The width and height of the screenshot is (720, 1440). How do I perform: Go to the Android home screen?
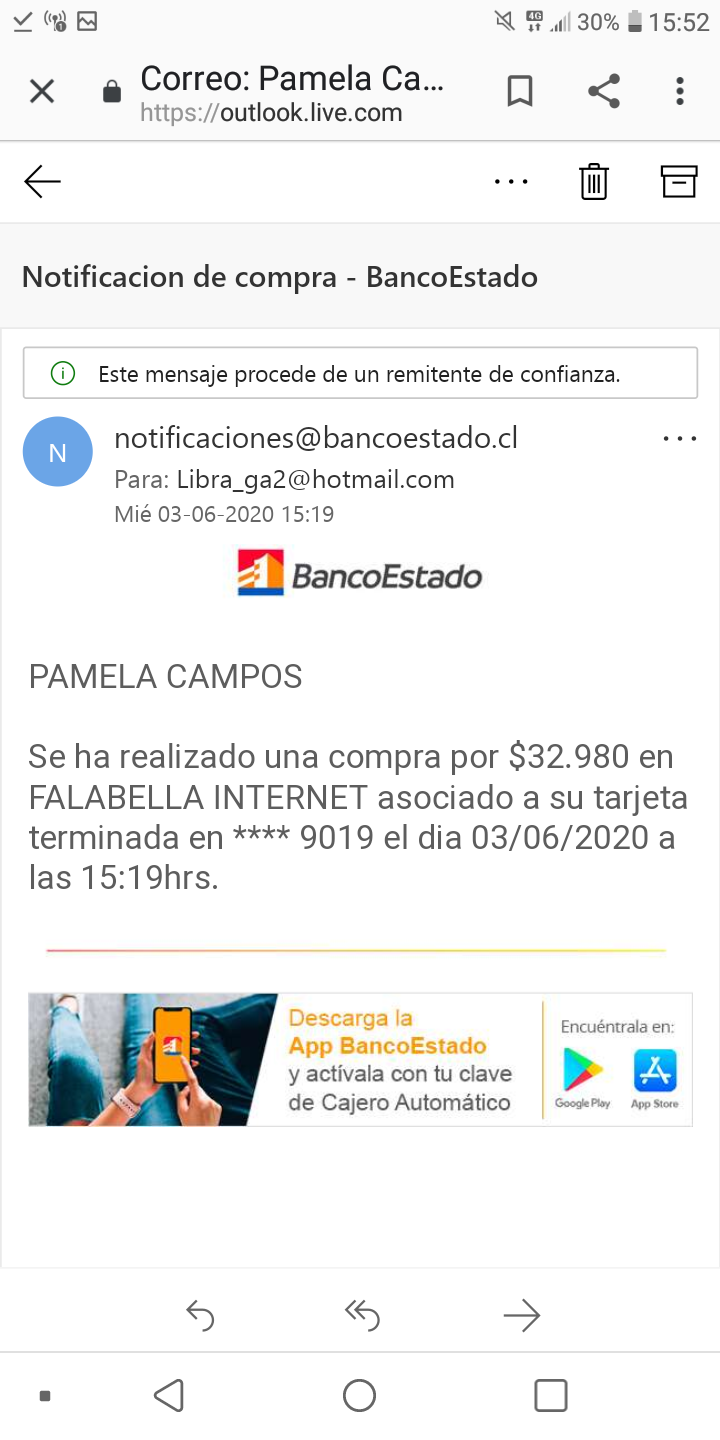click(359, 1395)
